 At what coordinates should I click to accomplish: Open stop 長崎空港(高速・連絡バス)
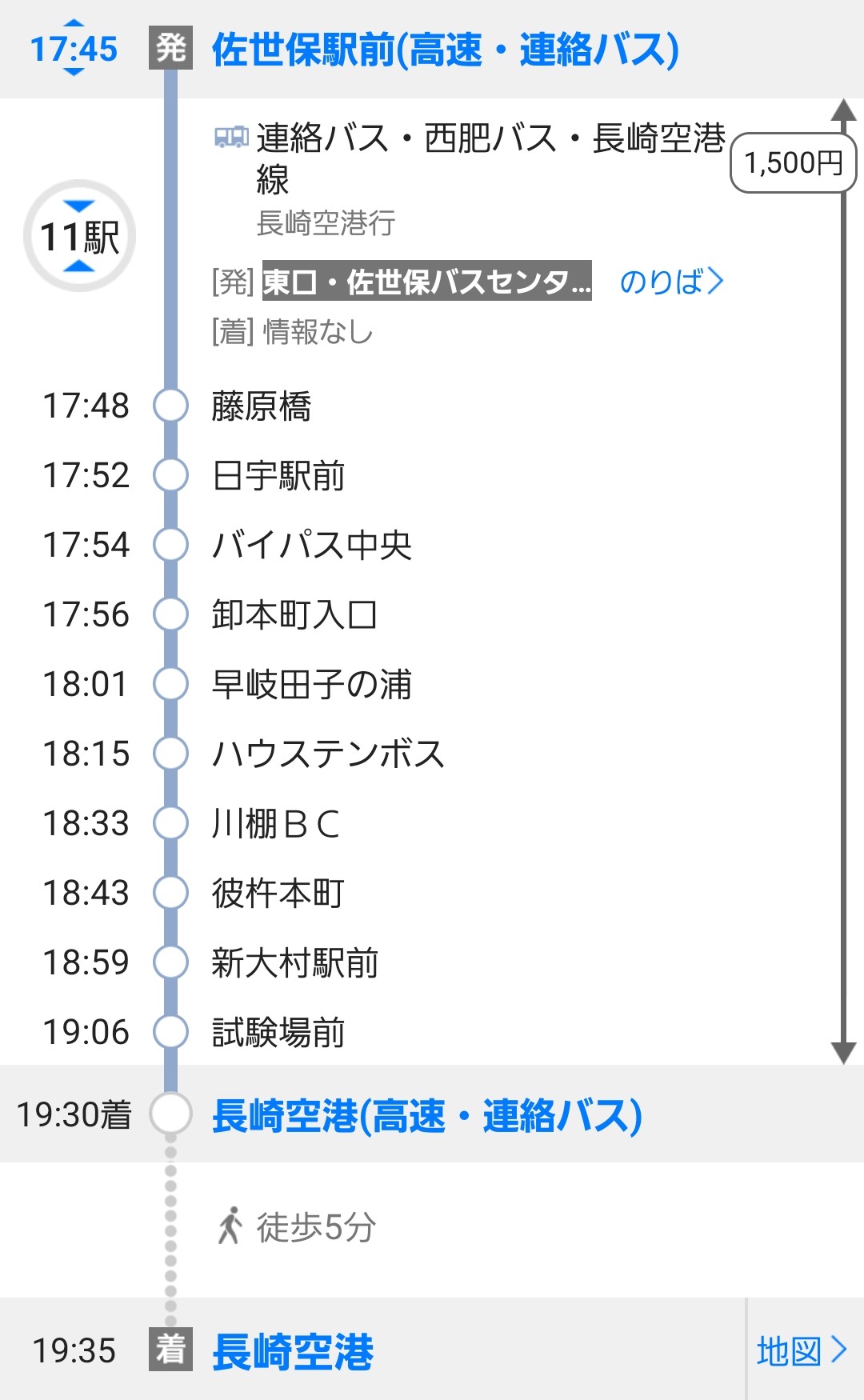426,1115
